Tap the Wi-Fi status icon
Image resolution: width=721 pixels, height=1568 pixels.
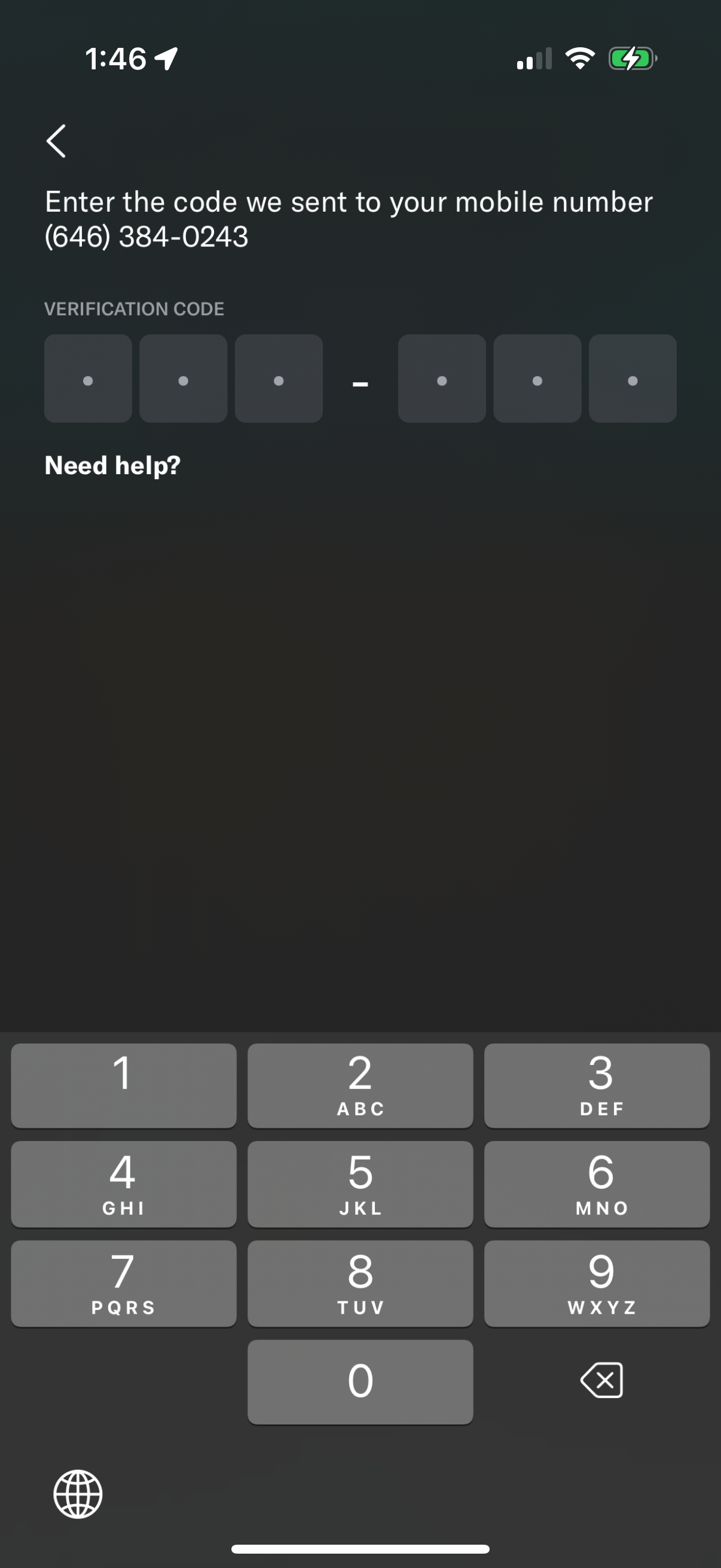(581, 58)
